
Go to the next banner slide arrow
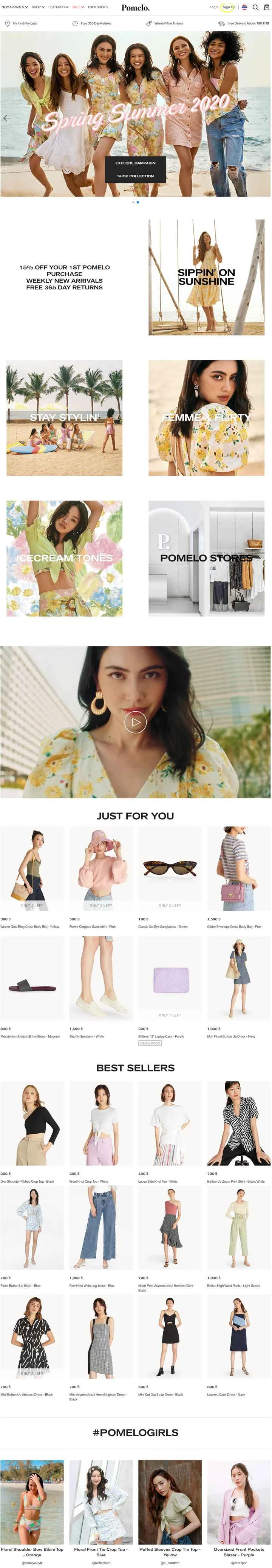click(264, 118)
